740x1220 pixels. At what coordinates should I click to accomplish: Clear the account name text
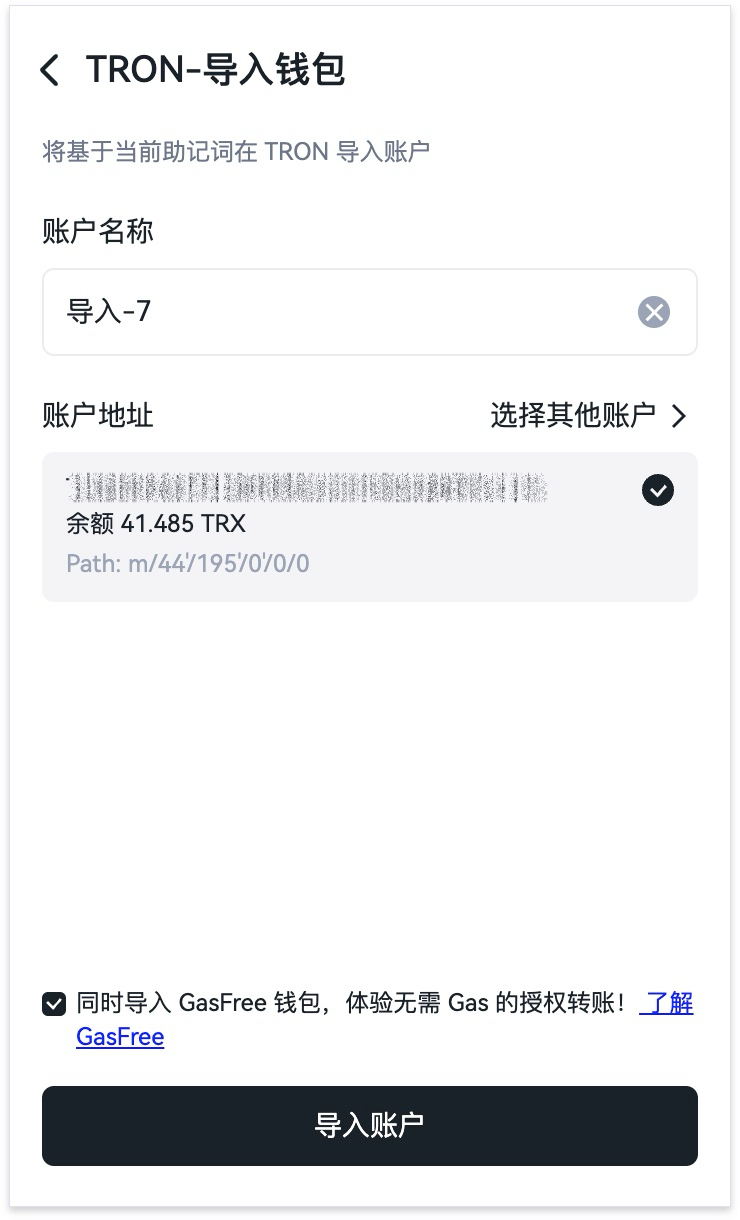click(654, 313)
